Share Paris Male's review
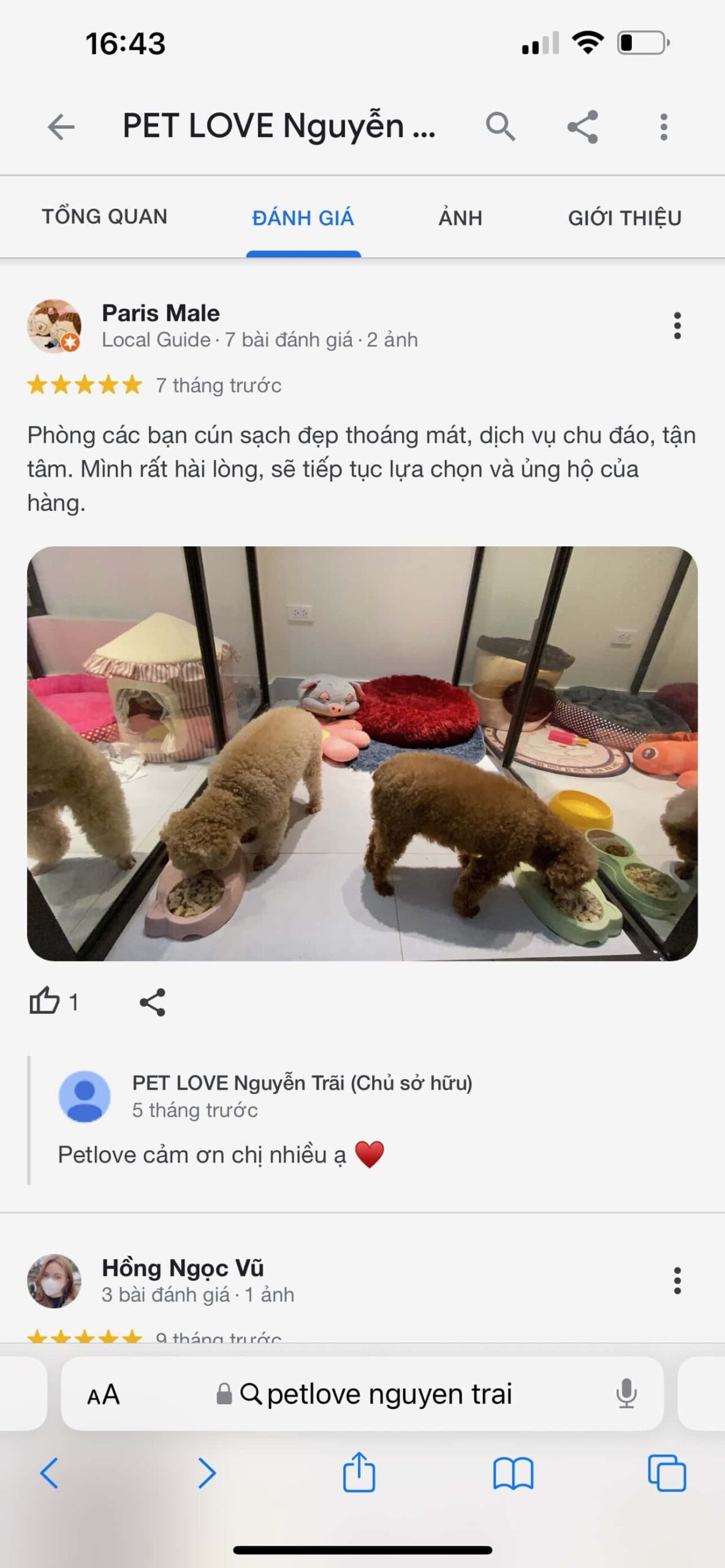725x1568 pixels. pos(153,1002)
